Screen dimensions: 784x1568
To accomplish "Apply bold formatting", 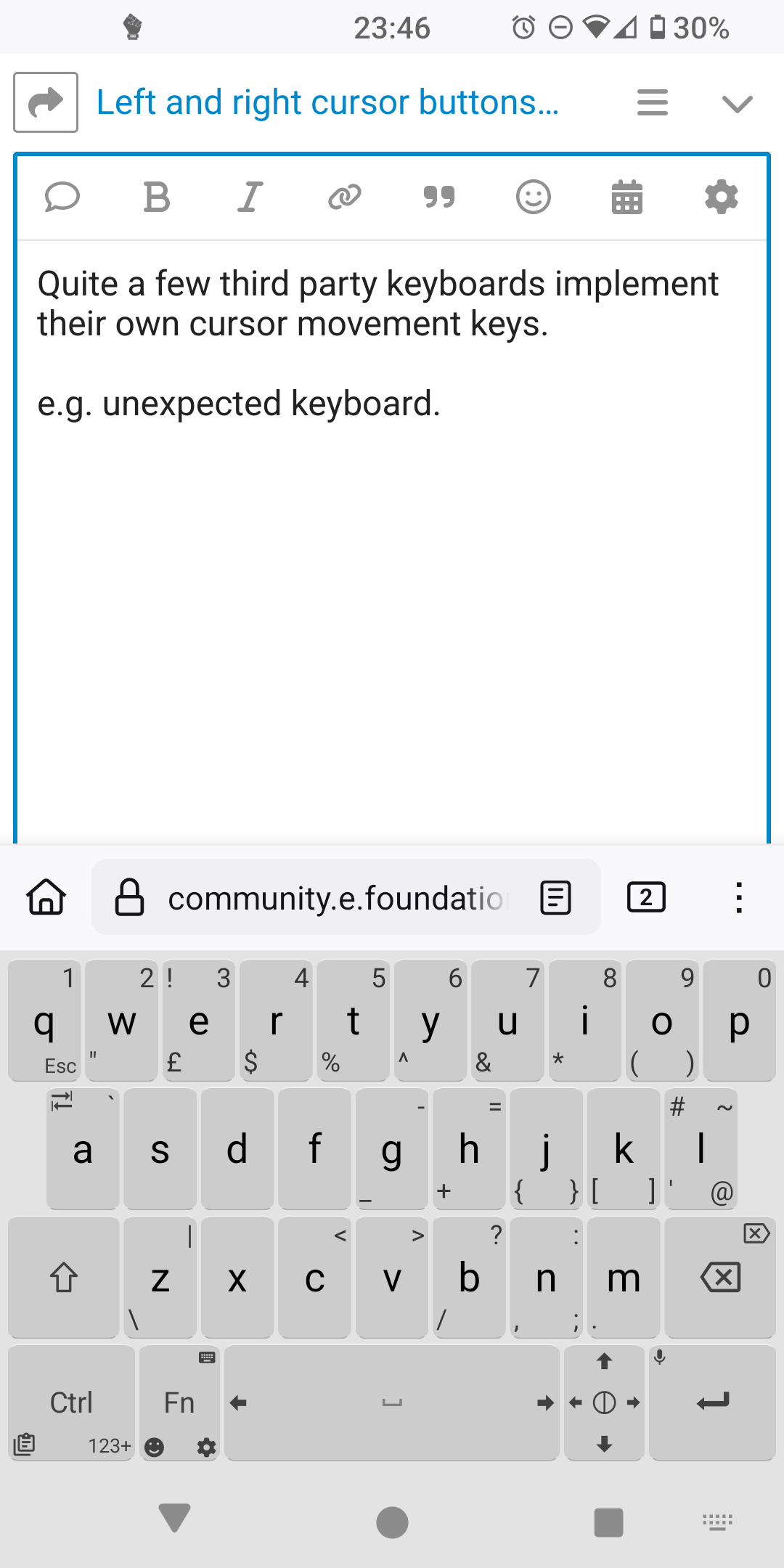I will point(156,197).
